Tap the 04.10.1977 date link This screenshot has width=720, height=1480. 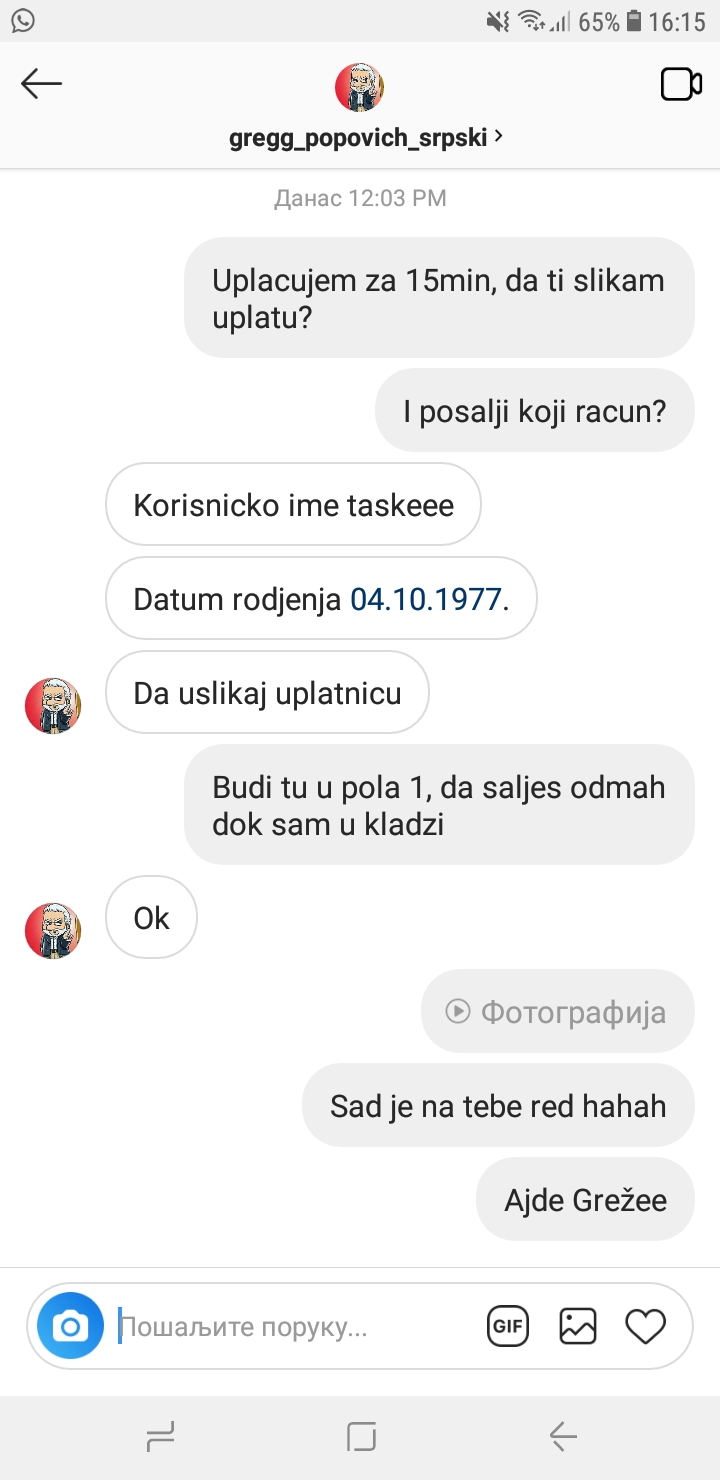425,599
